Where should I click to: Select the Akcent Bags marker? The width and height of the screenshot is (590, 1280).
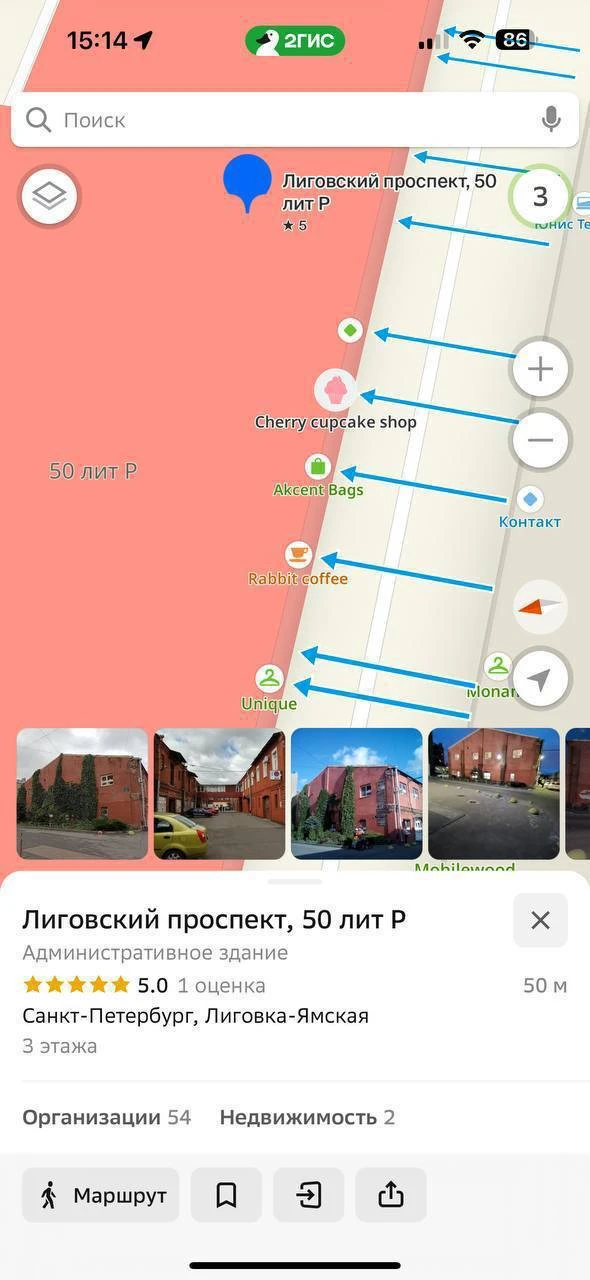tap(318, 466)
